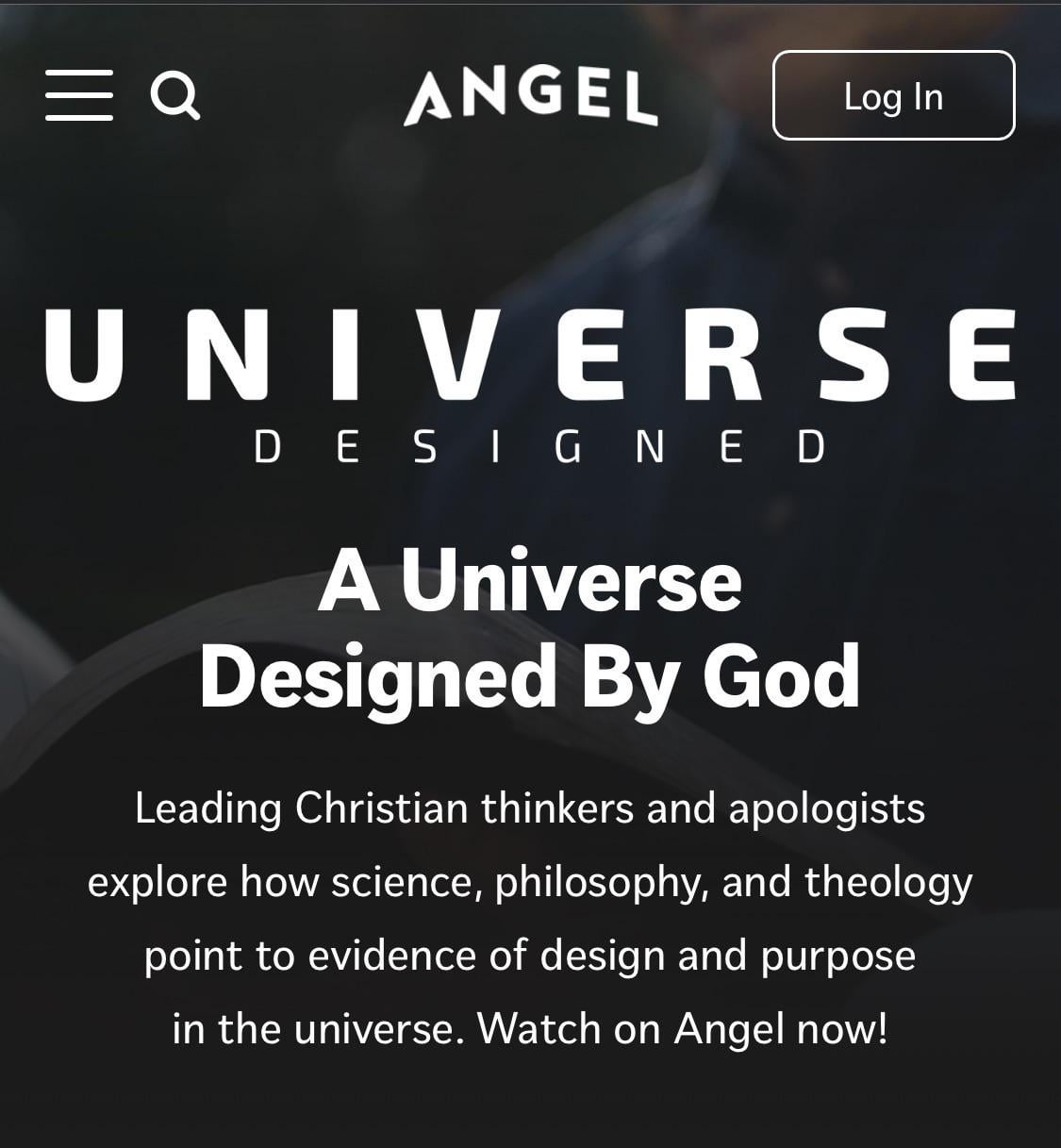Tap the Log In button
The image size is (1061, 1148).
coord(893,95)
